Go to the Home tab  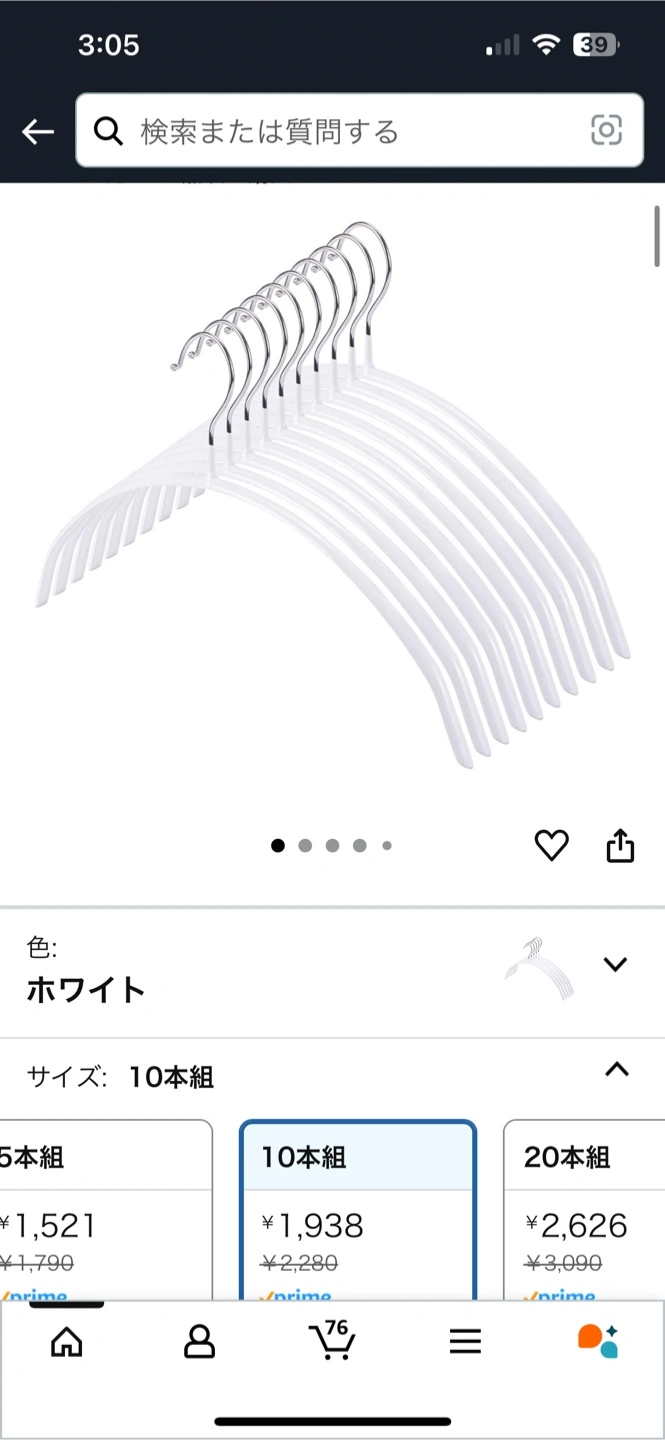tap(67, 1342)
